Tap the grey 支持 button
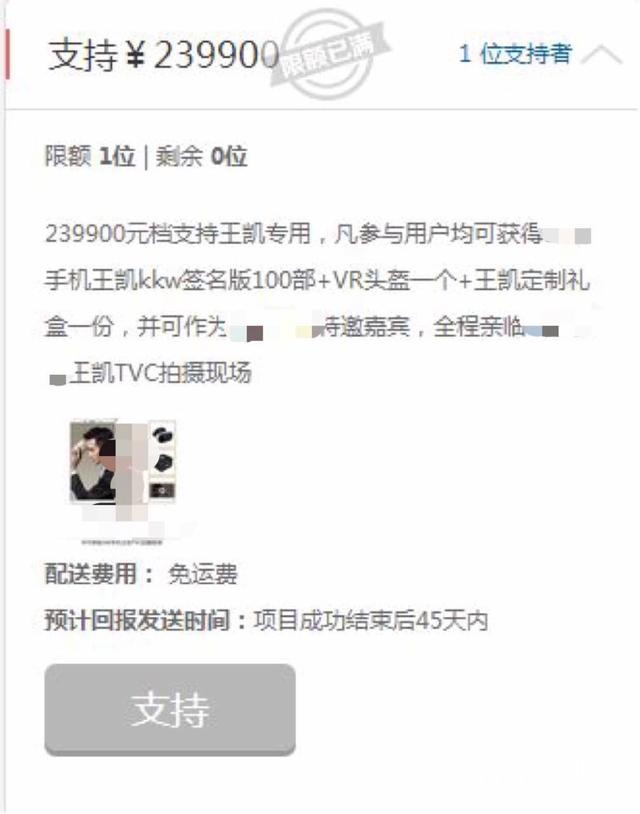Viewport: 640px width, 814px height. tap(170, 709)
